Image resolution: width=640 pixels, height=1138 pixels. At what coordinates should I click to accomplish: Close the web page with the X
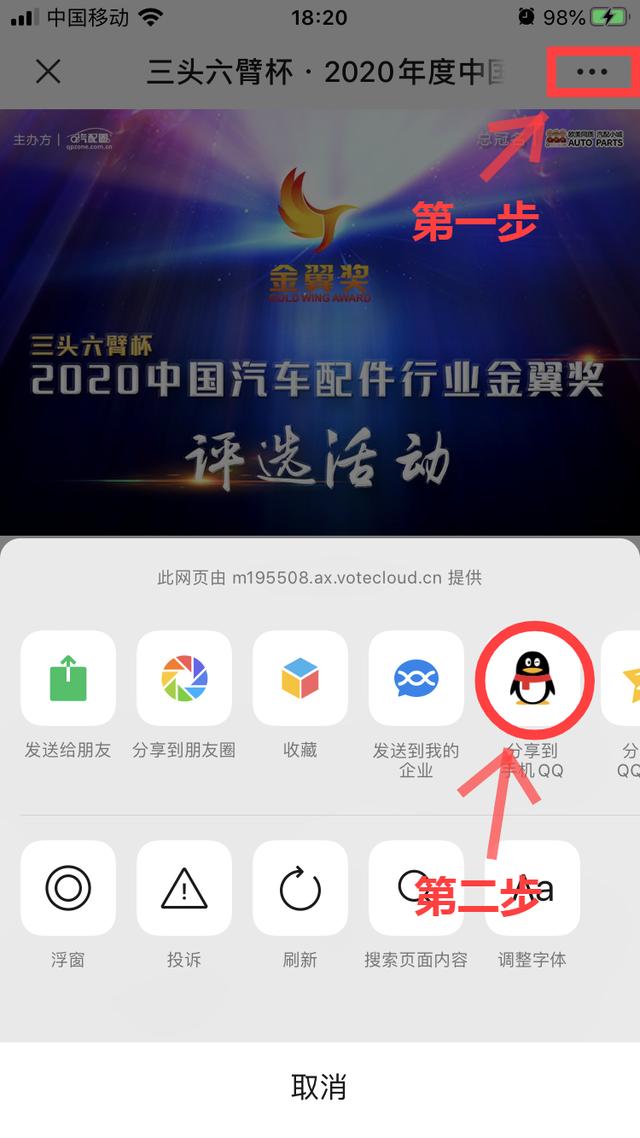click(x=48, y=72)
